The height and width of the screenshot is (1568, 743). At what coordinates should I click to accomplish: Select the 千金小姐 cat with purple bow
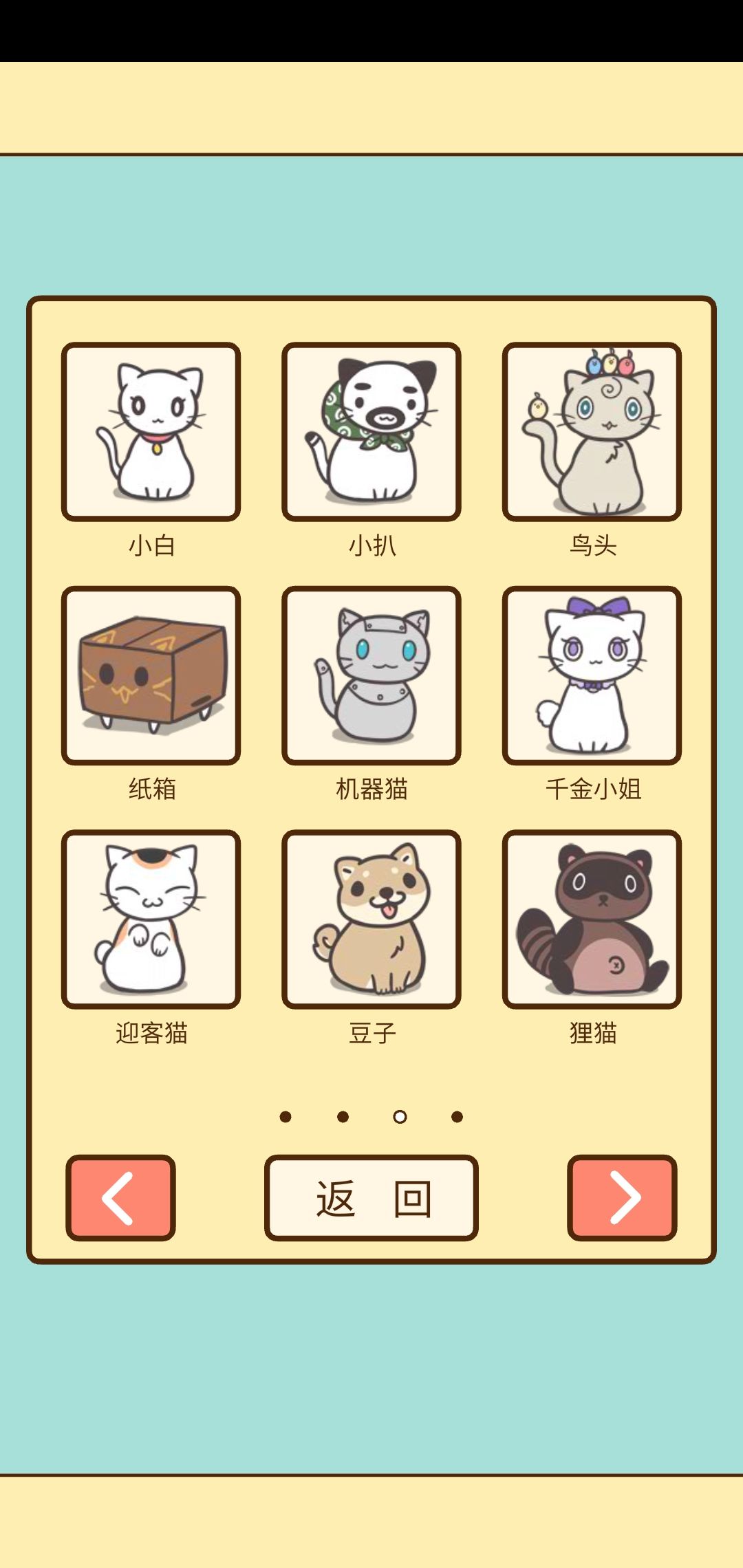tap(592, 674)
